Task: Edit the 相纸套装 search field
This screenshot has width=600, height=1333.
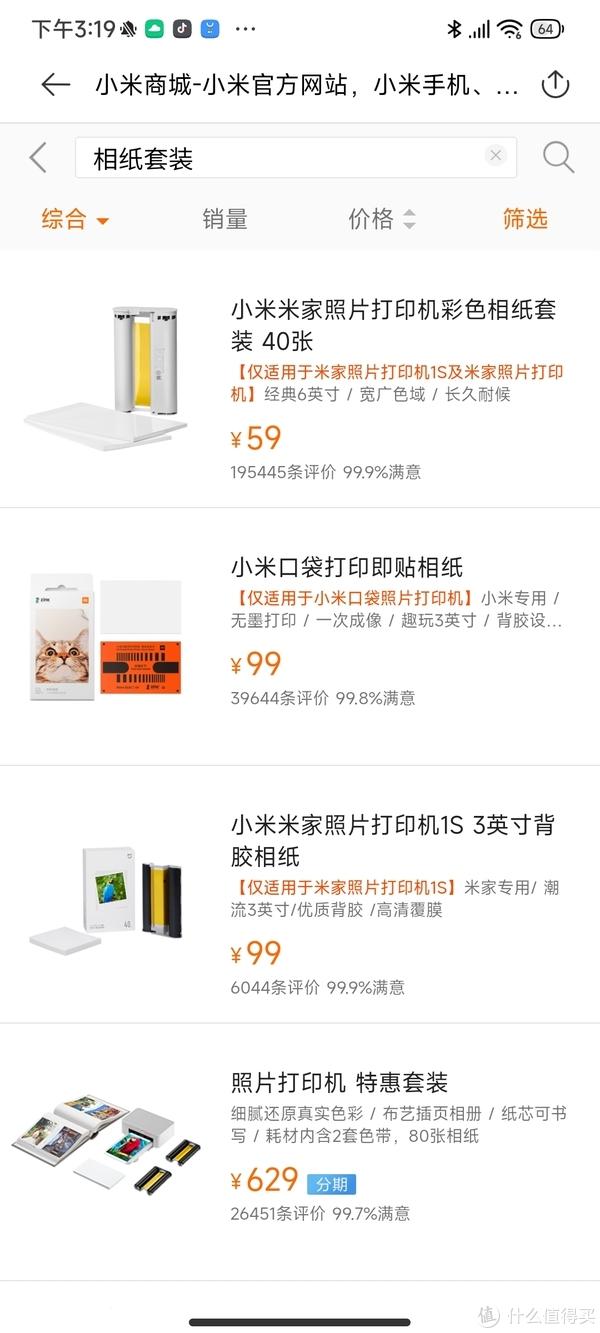Action: coord(296,158)
